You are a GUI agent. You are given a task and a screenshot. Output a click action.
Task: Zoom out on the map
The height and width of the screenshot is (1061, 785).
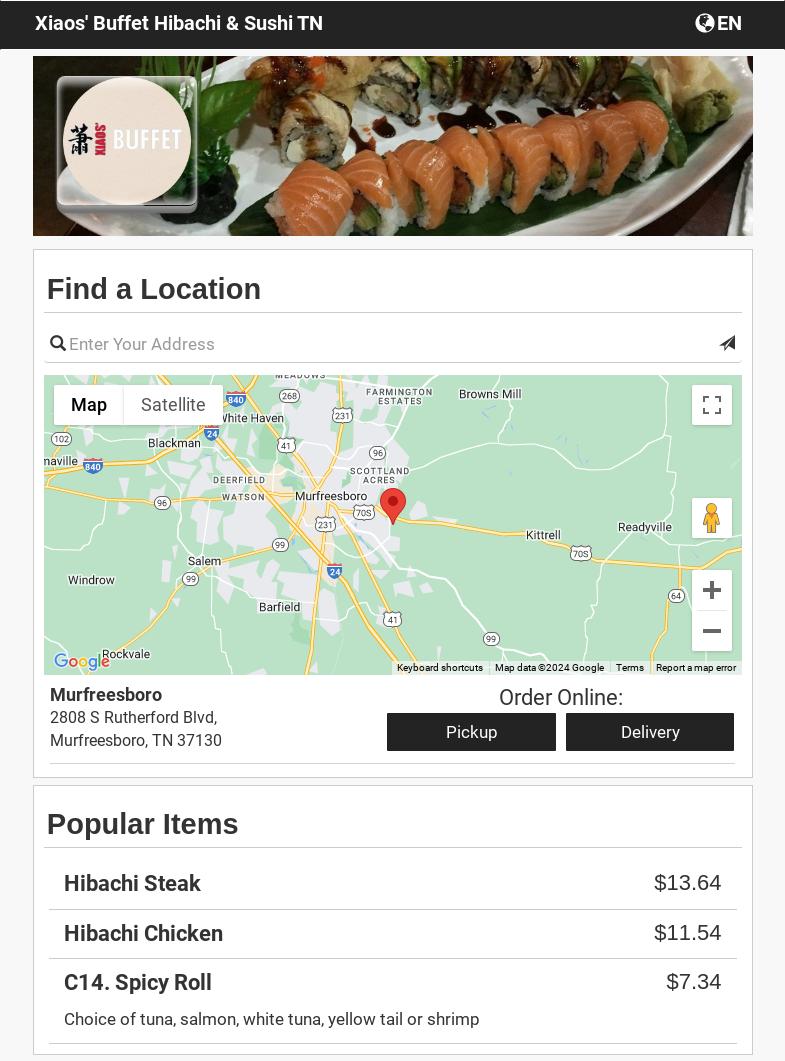[x=711, y=631]
